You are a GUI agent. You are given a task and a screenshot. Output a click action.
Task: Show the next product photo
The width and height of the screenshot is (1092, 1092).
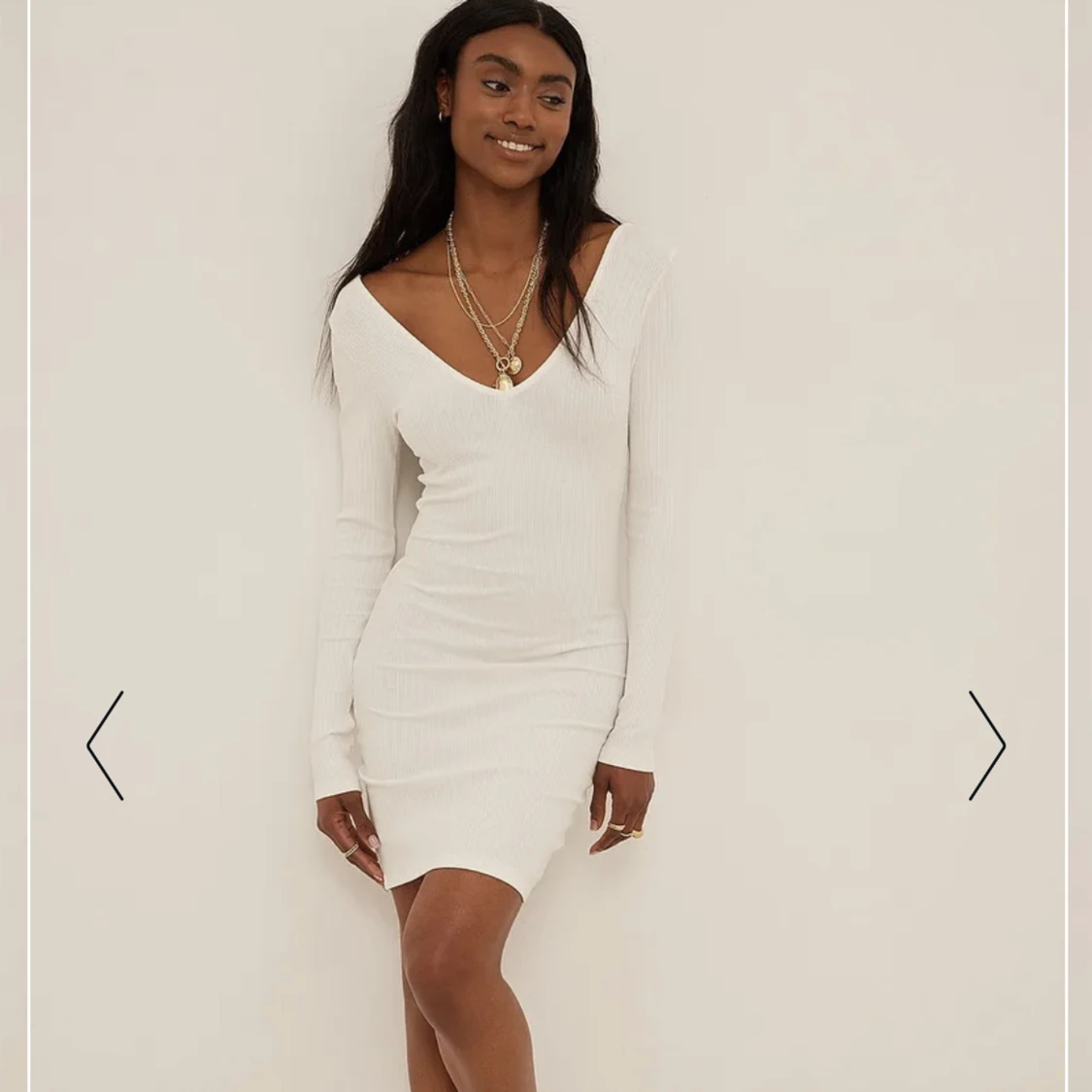tap(986, 745)
